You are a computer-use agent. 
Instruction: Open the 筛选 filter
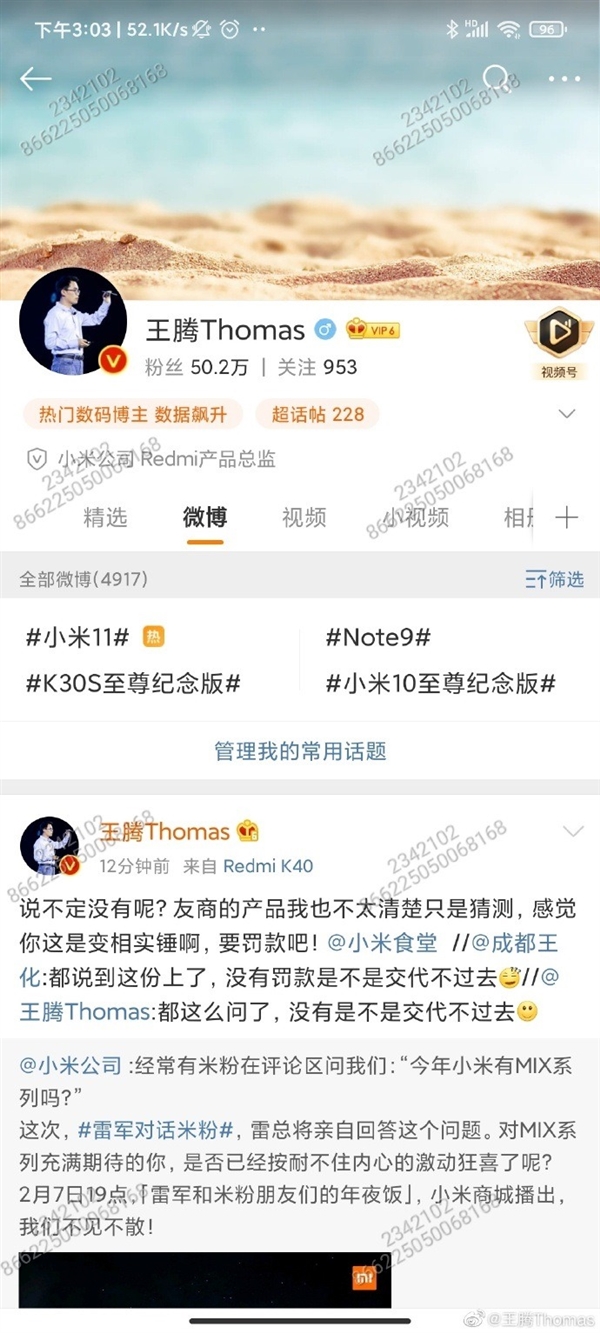[555, 579]
